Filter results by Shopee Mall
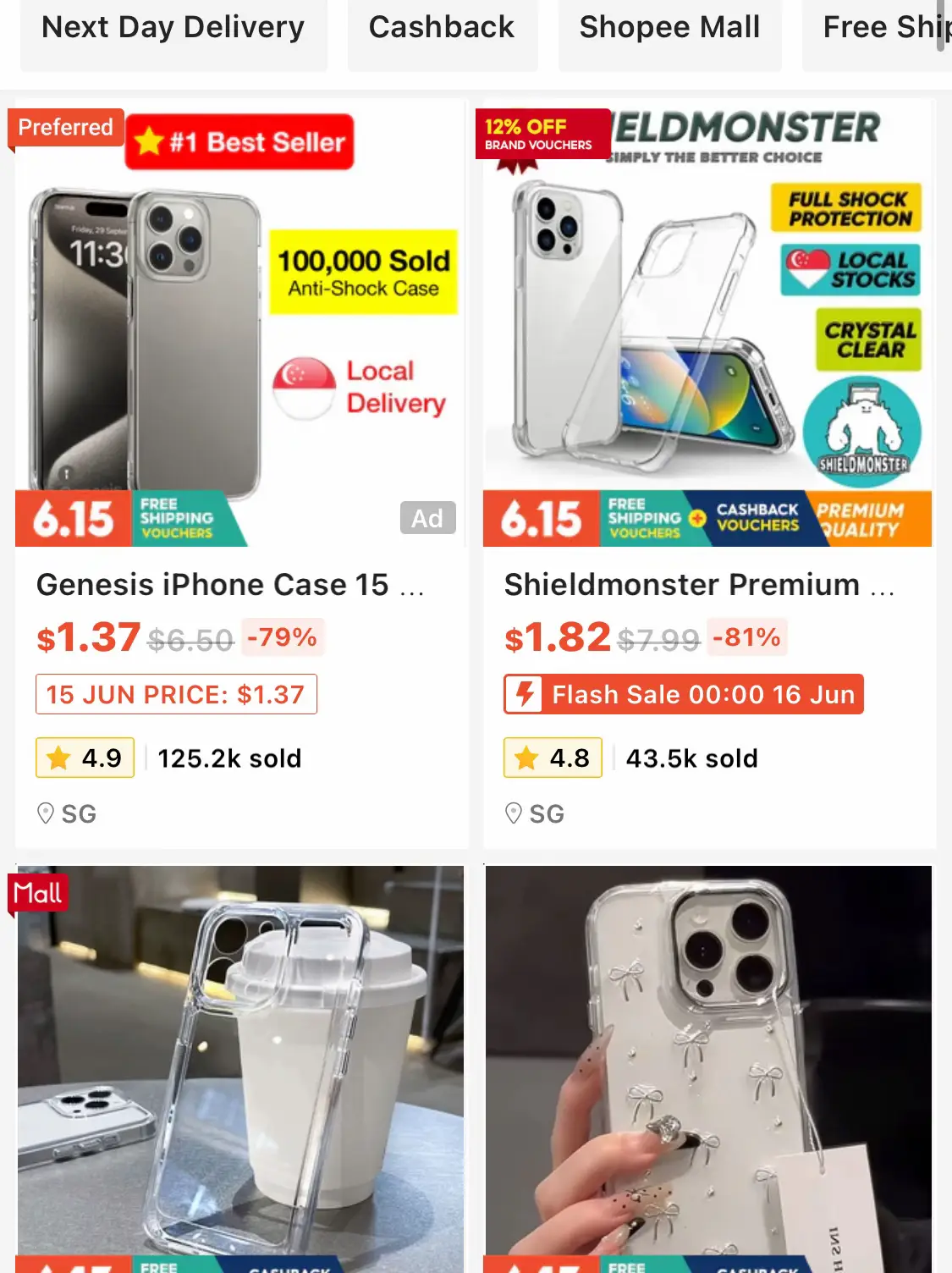 coord(669,29)
